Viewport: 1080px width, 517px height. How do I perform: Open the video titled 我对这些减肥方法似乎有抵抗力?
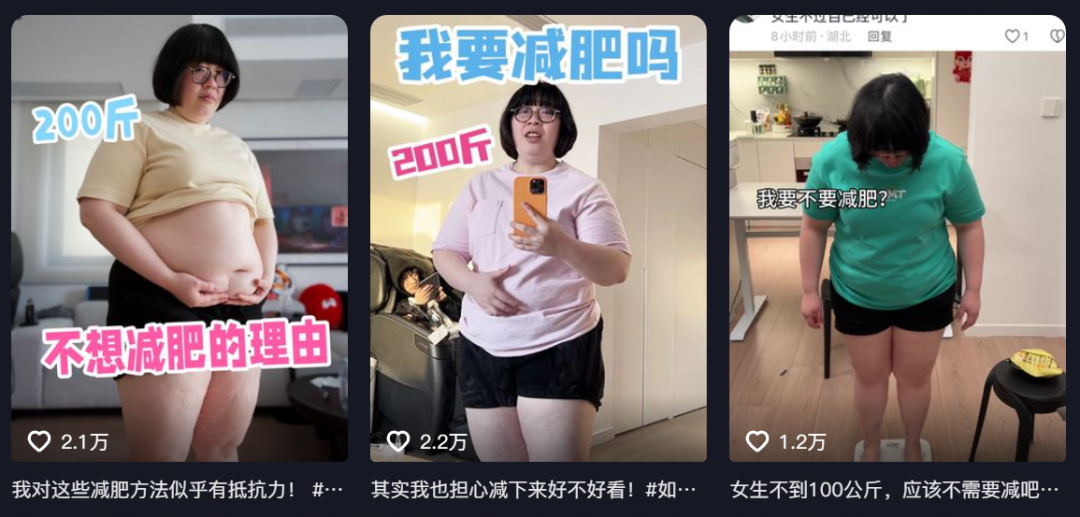coord(179,240)
